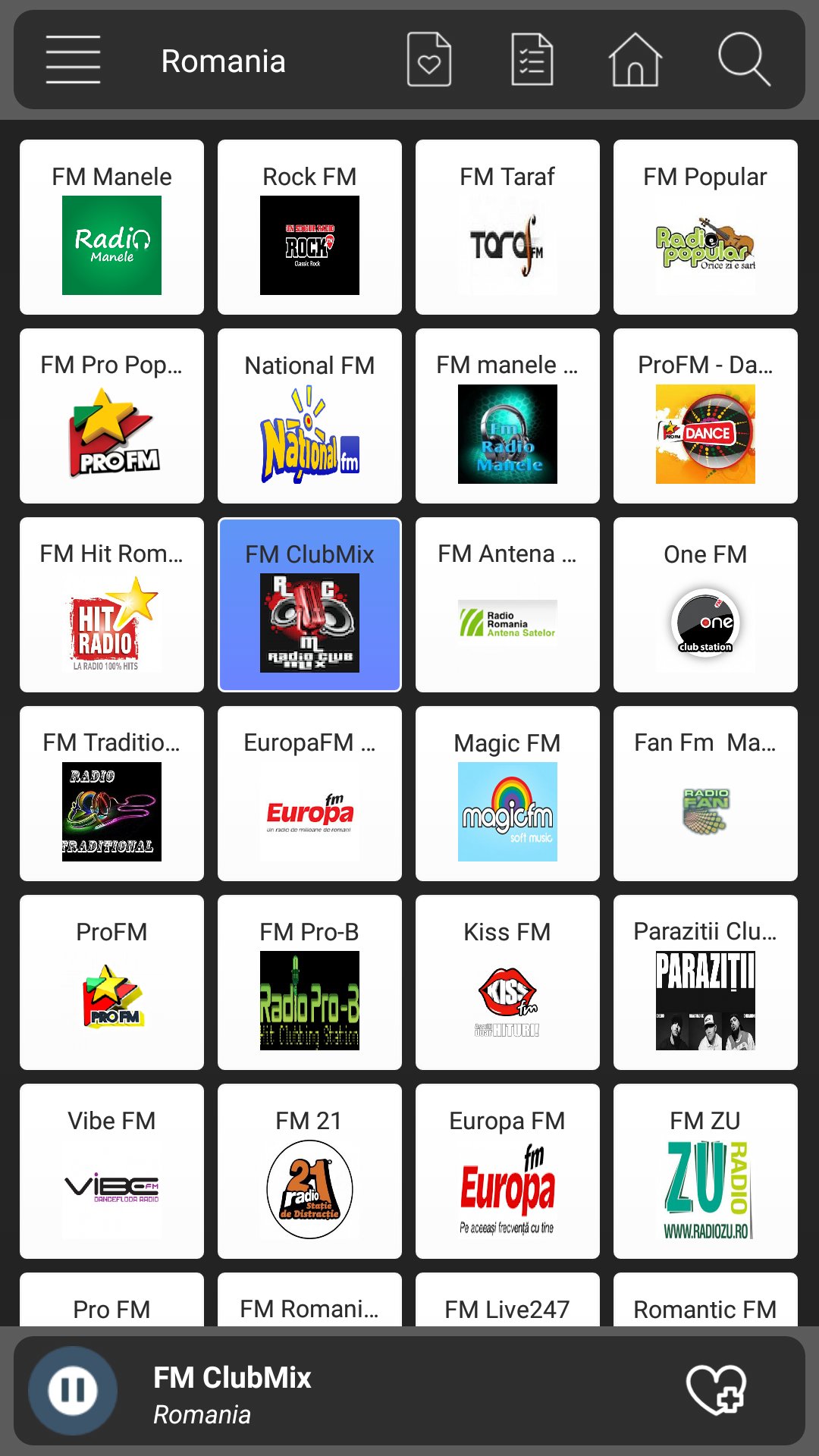Select the Rock FM station tile

(309, 227)
